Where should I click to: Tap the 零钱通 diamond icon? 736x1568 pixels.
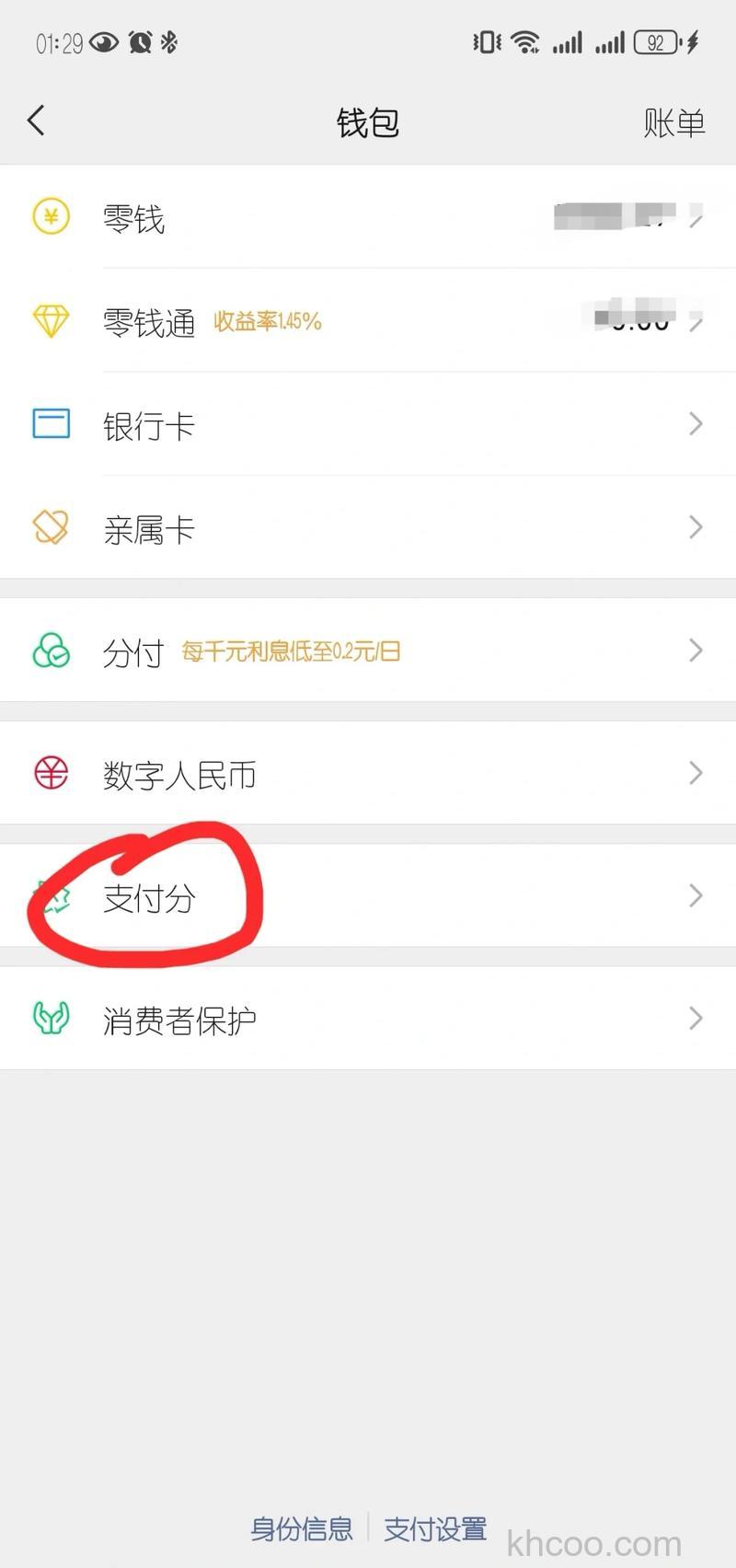point(51,320)
